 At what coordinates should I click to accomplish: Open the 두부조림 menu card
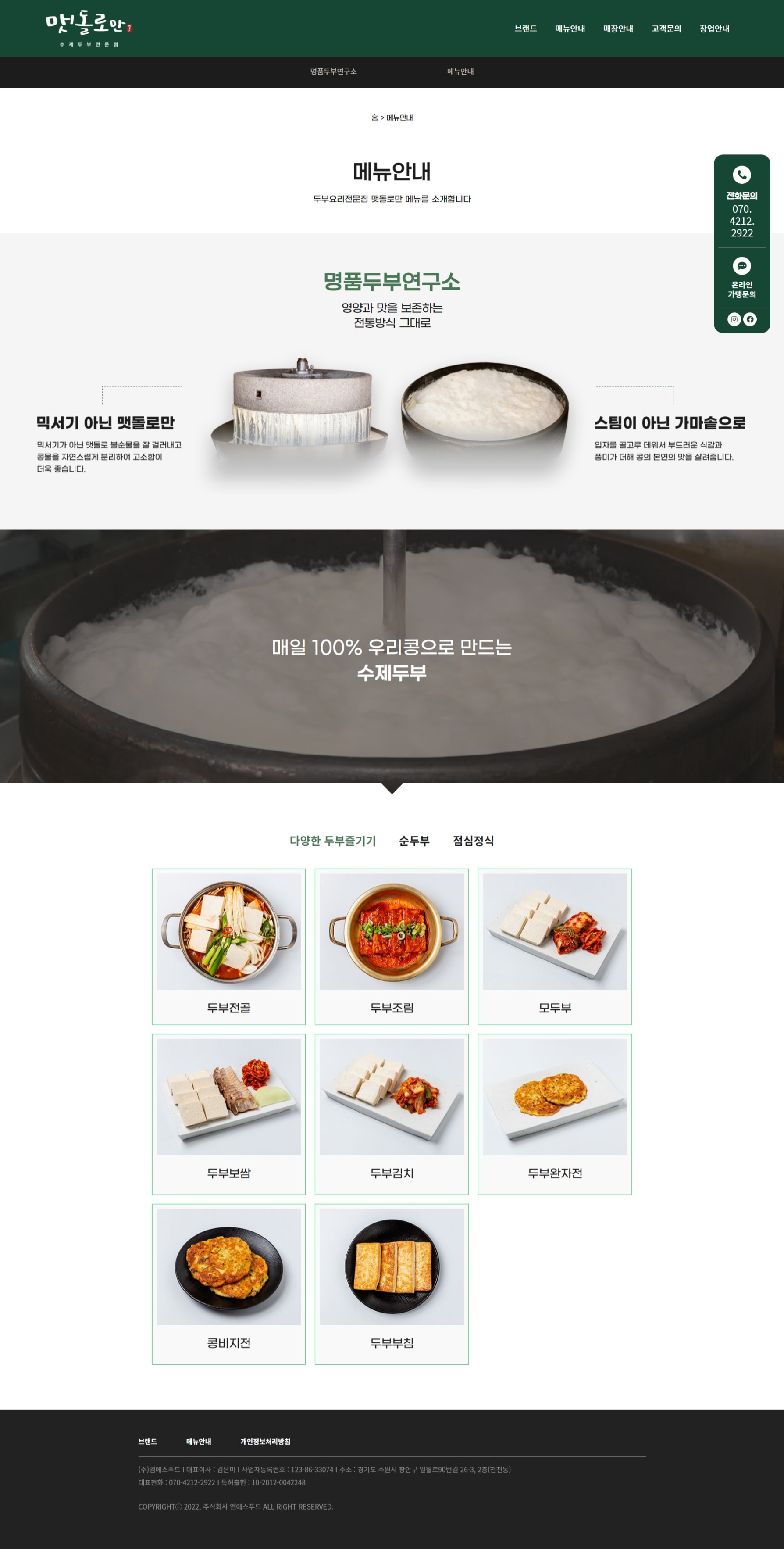pyautogui.click(x=392, y=946)
